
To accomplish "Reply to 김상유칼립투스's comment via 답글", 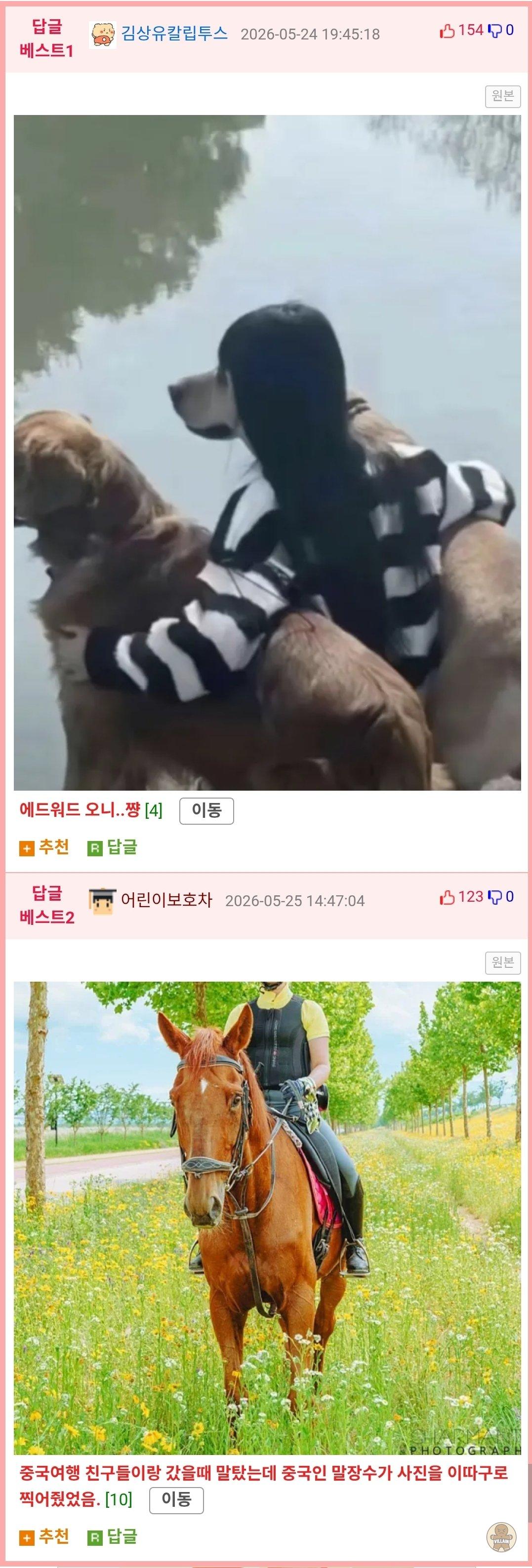I will pyautogui.click(x=113, y=847).
